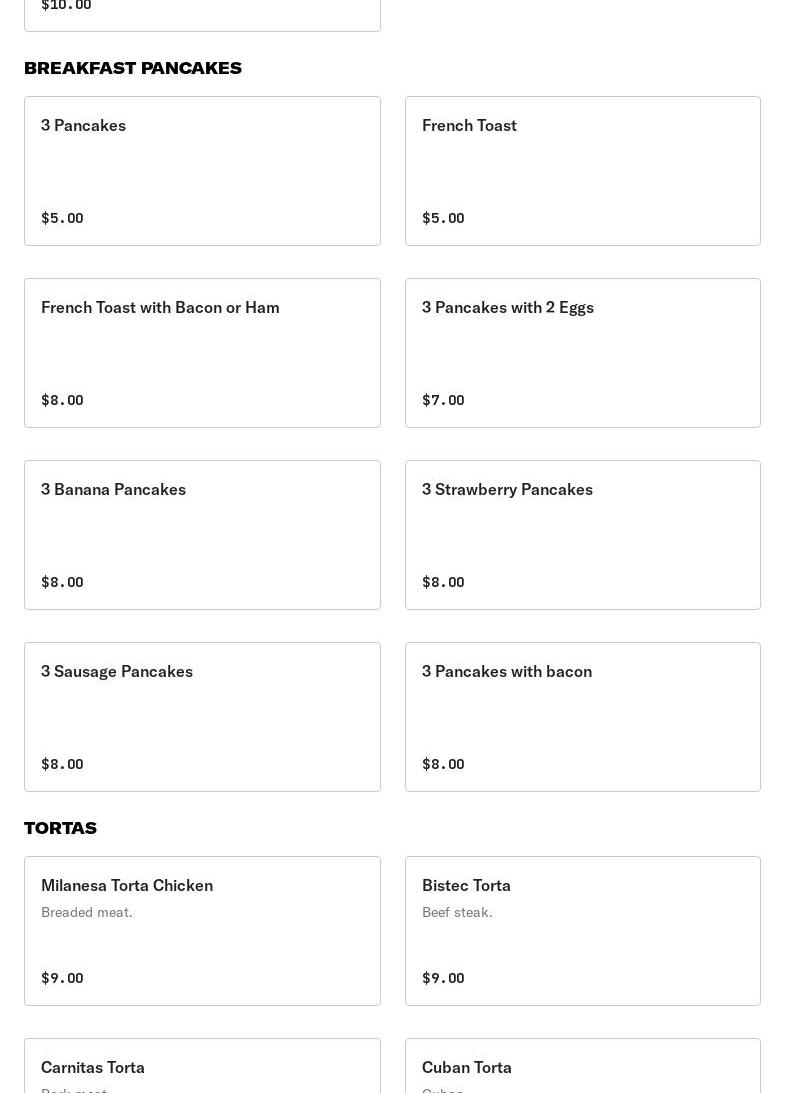Viewport: 785px width, 1093px height.
Task: Select the Bistec Torta card
Action: [582, 931]
